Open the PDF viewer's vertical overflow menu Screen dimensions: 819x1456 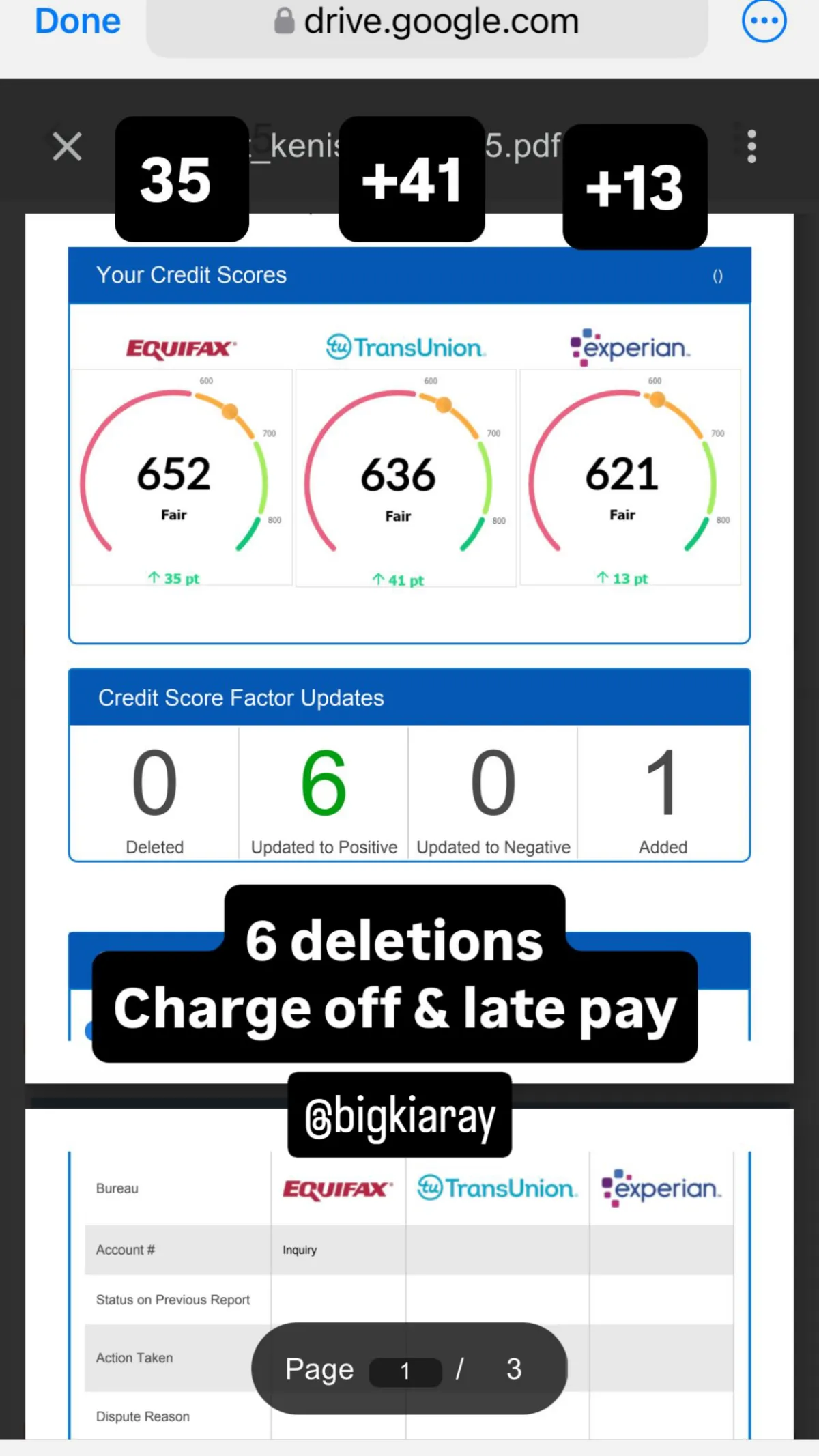(751, 147)
